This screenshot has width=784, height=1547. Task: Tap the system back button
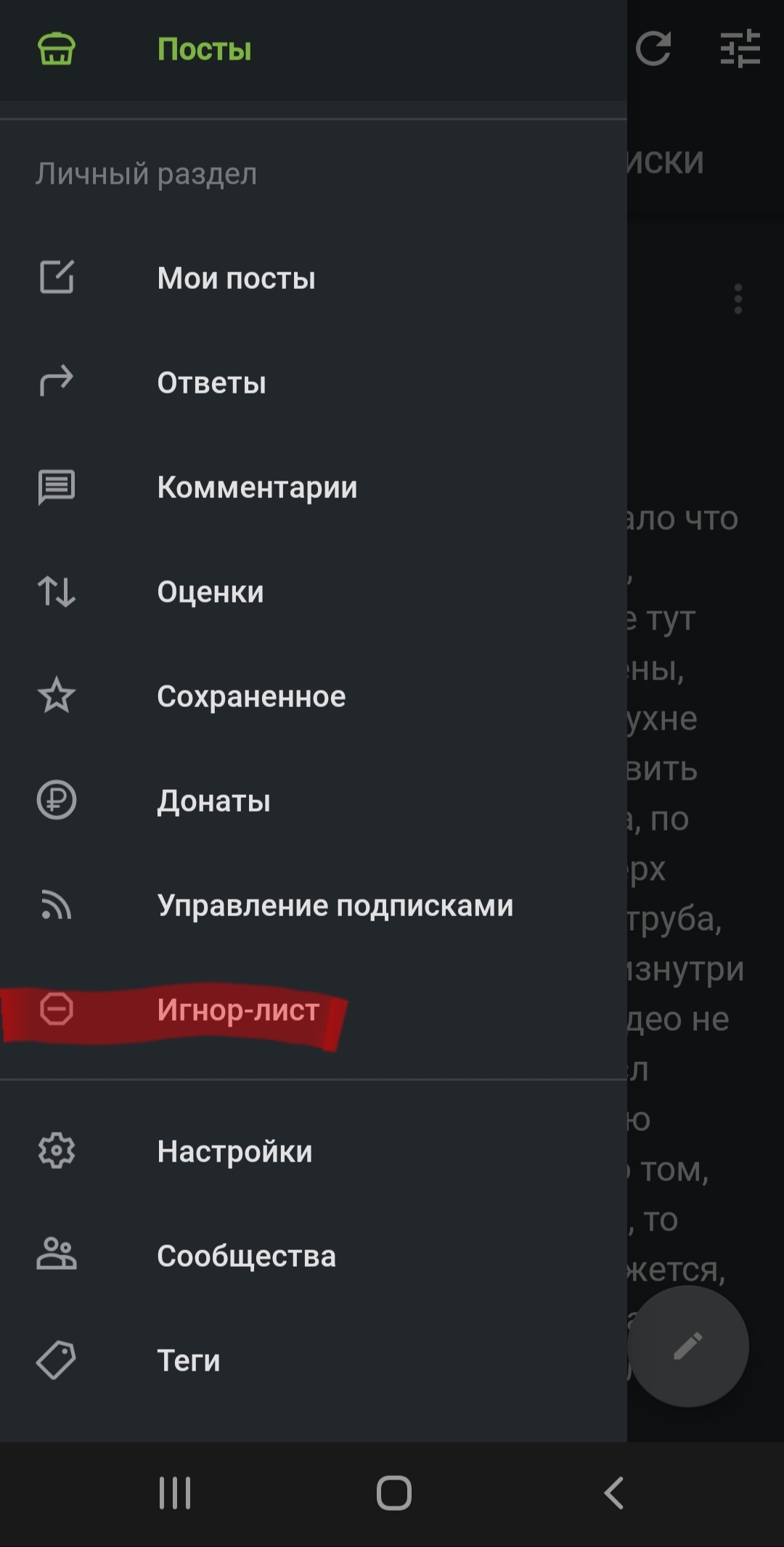[614, 1493]
